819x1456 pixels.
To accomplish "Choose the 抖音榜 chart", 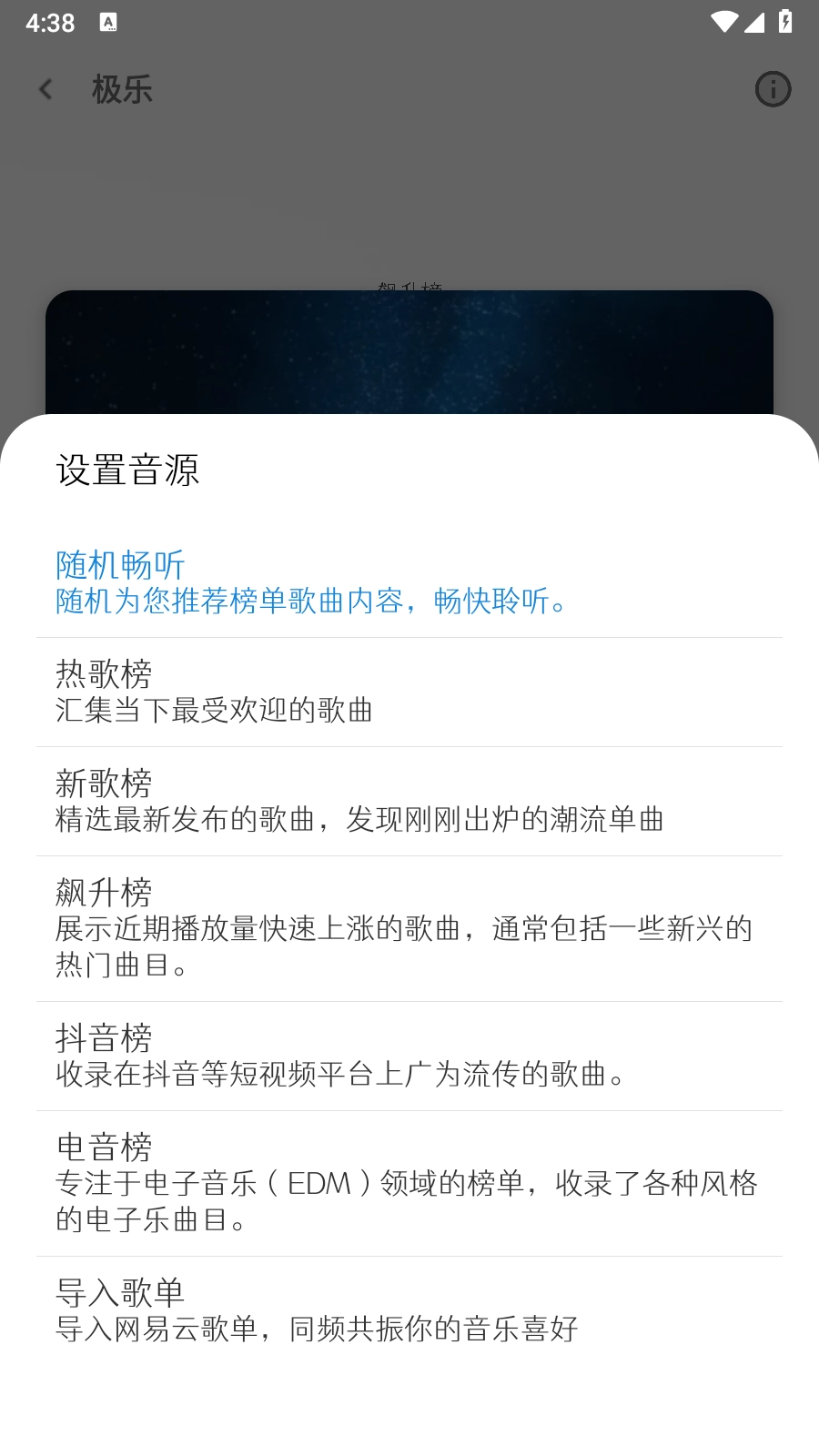I will click(x=409, y=1056).
